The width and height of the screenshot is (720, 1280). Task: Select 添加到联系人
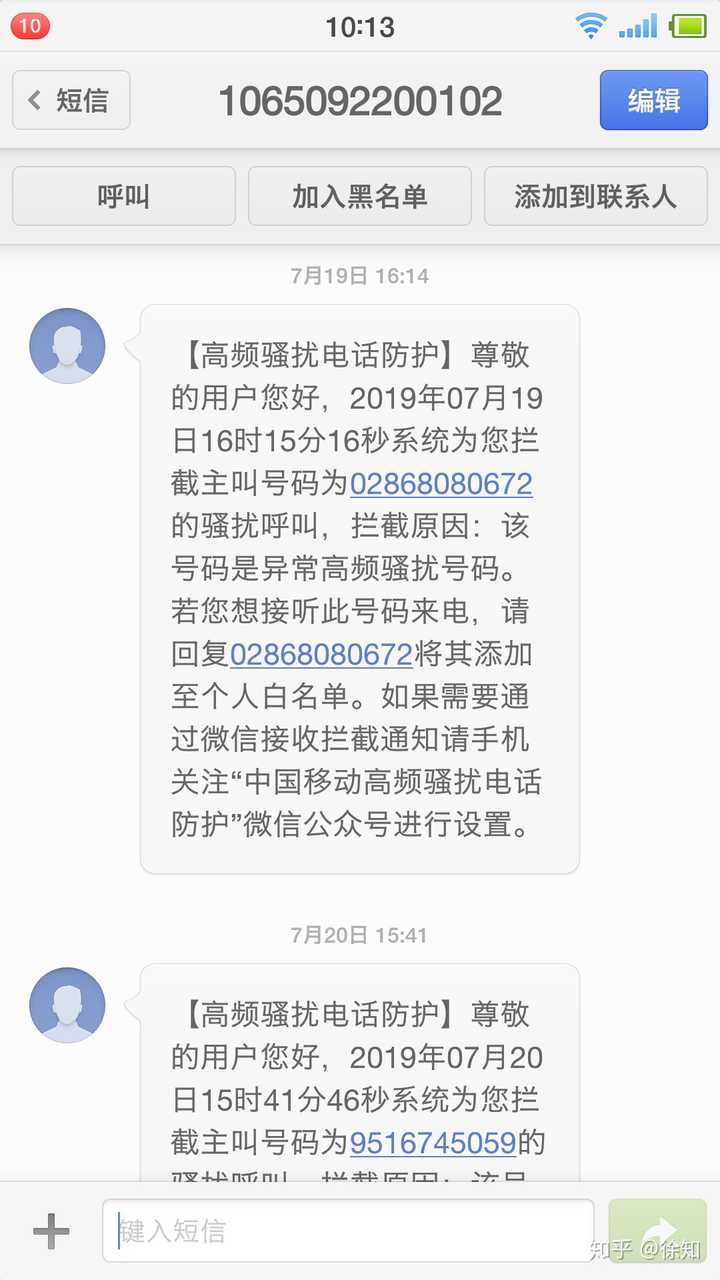pos(595,196)
